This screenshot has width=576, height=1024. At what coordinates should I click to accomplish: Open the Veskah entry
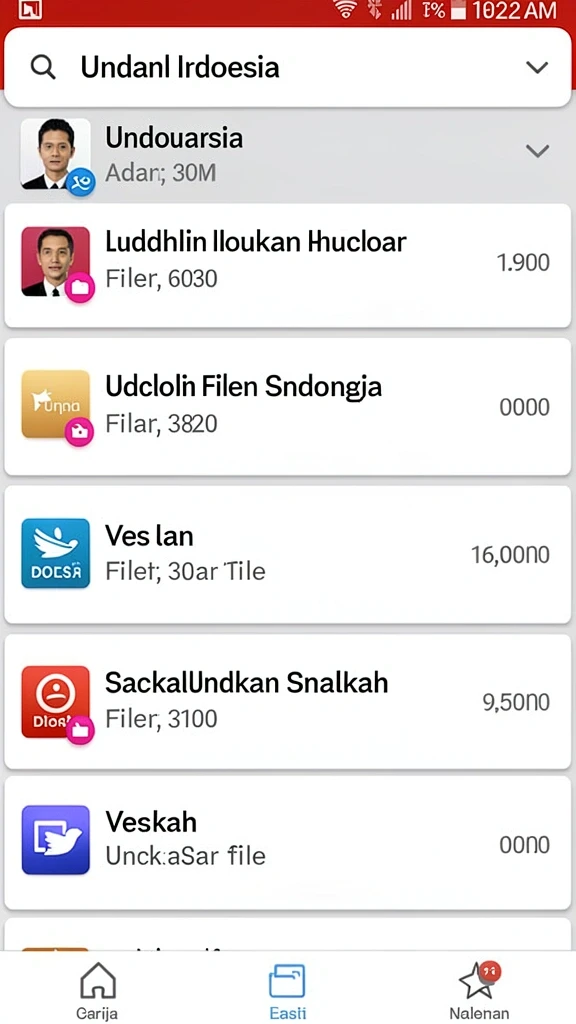pos(287,842)
